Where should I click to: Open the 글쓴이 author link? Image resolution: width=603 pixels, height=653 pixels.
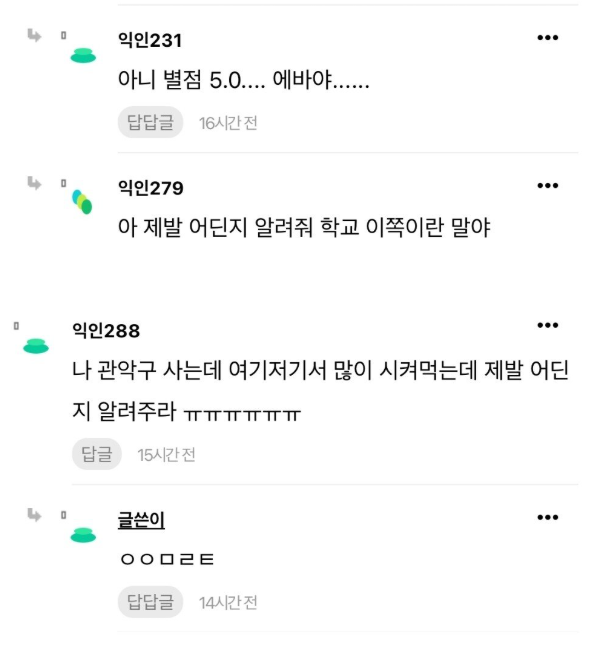click(141, 520)
